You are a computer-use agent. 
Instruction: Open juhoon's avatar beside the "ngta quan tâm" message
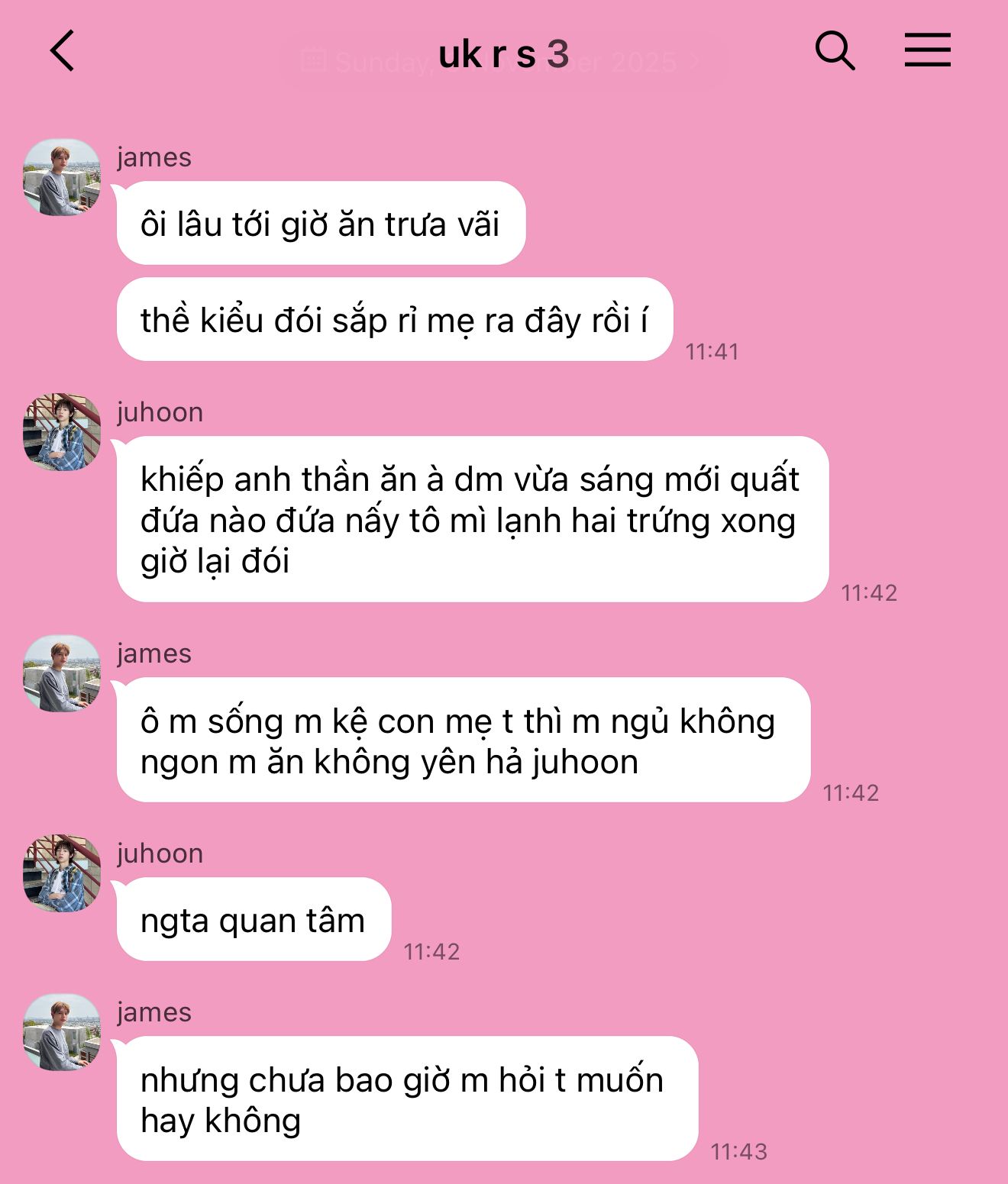62,873
